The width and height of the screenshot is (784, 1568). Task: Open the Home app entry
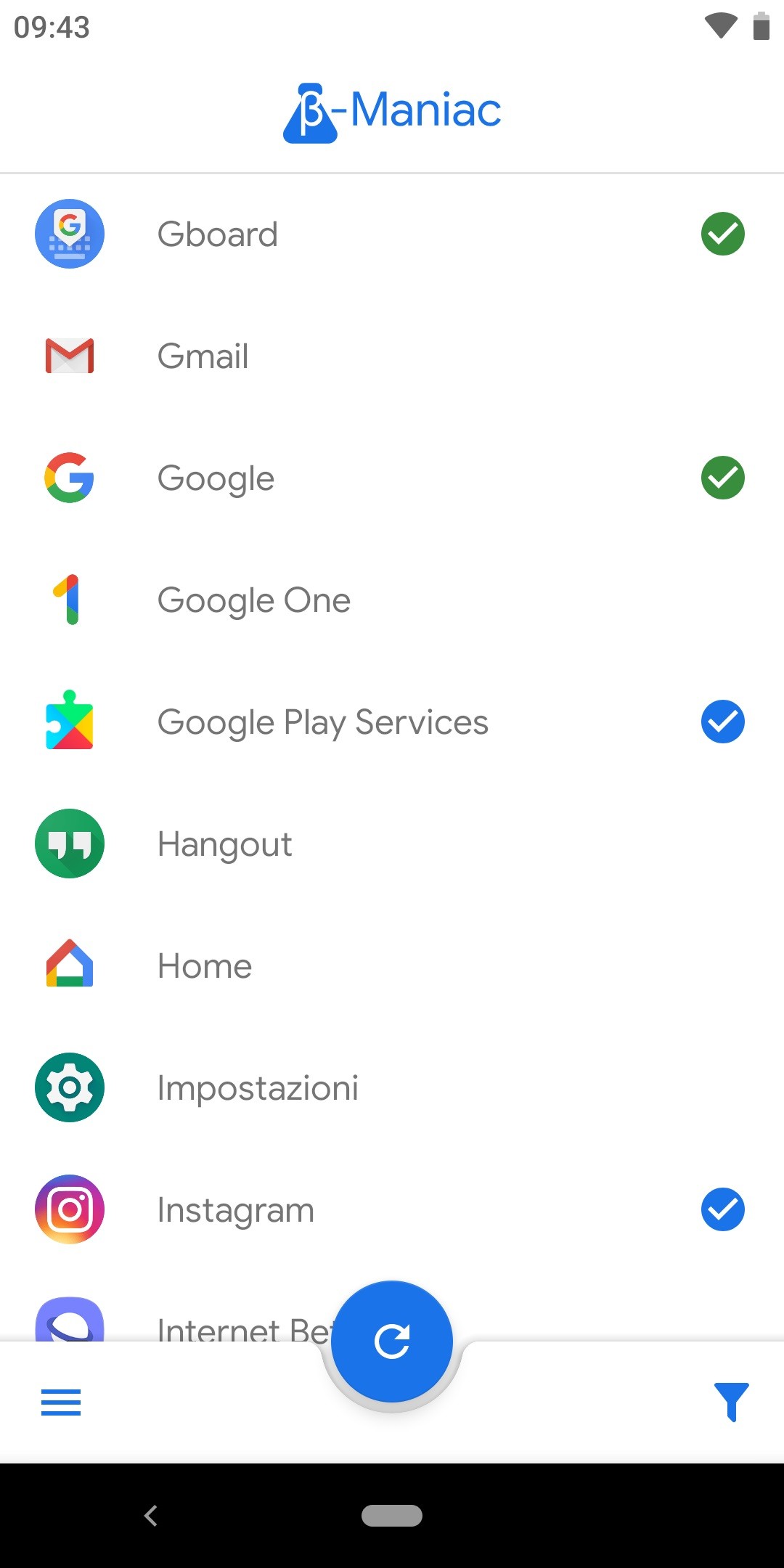pyautogui.click(x=392, y=965)
